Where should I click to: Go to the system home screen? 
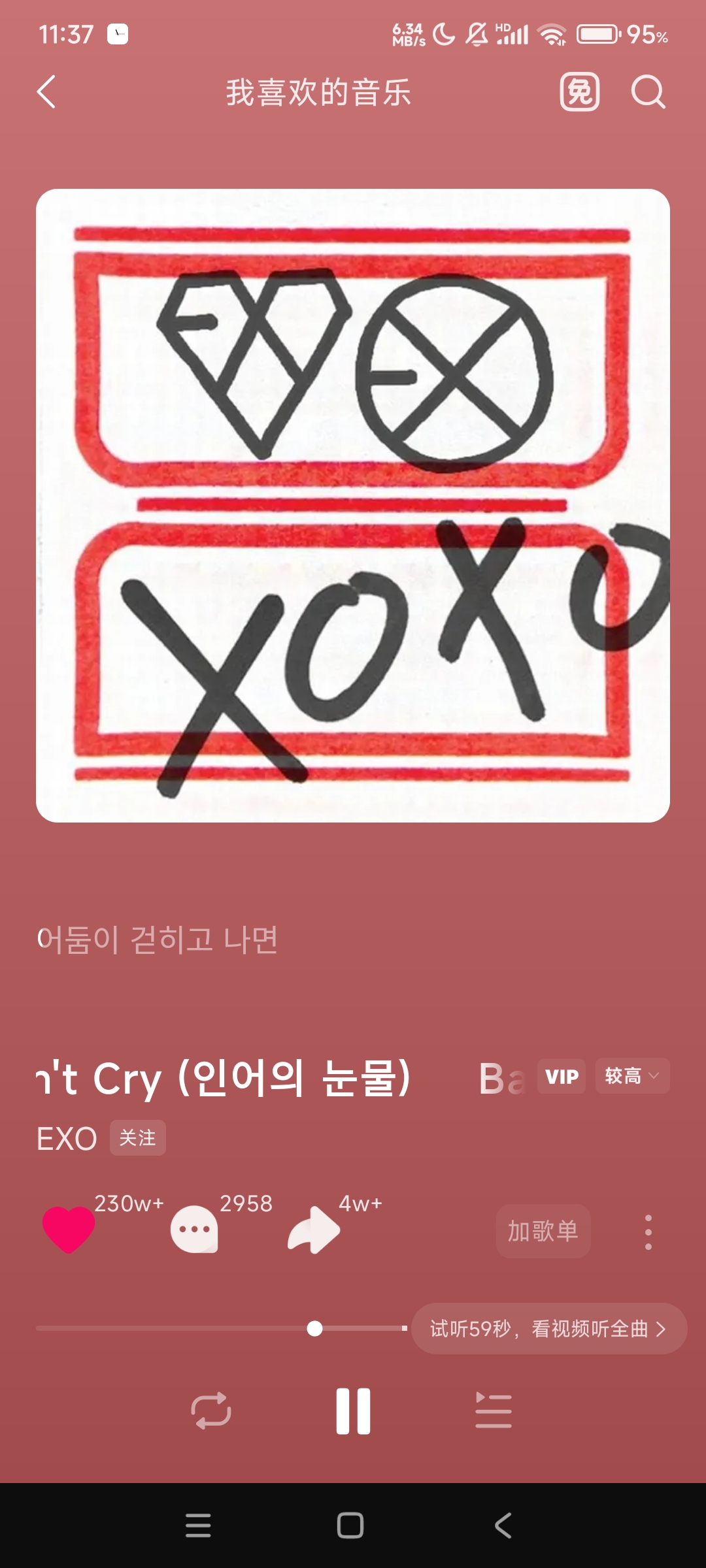350,1526
